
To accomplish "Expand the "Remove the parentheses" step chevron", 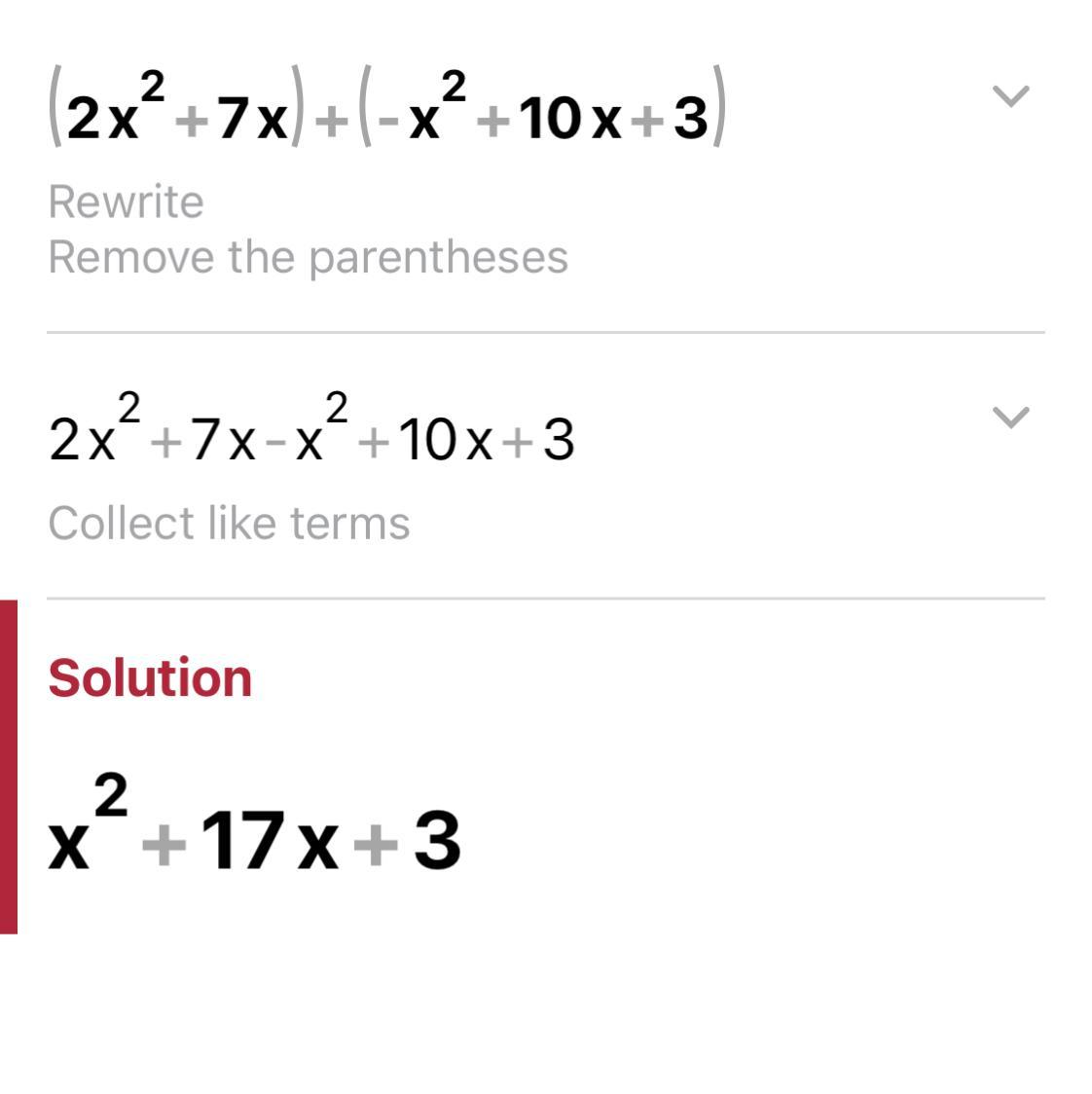I will [x=1010, y=95].
